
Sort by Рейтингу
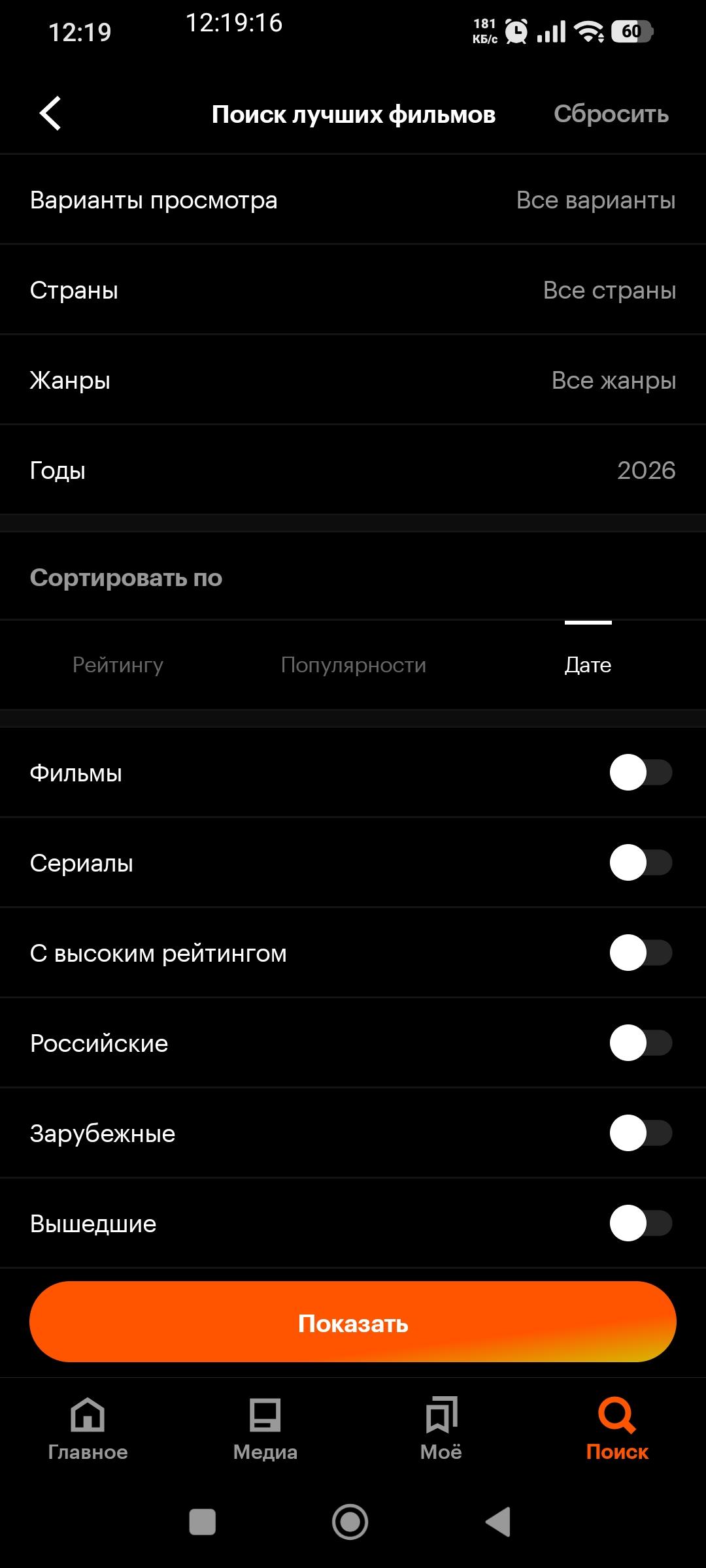click(118, 664)
